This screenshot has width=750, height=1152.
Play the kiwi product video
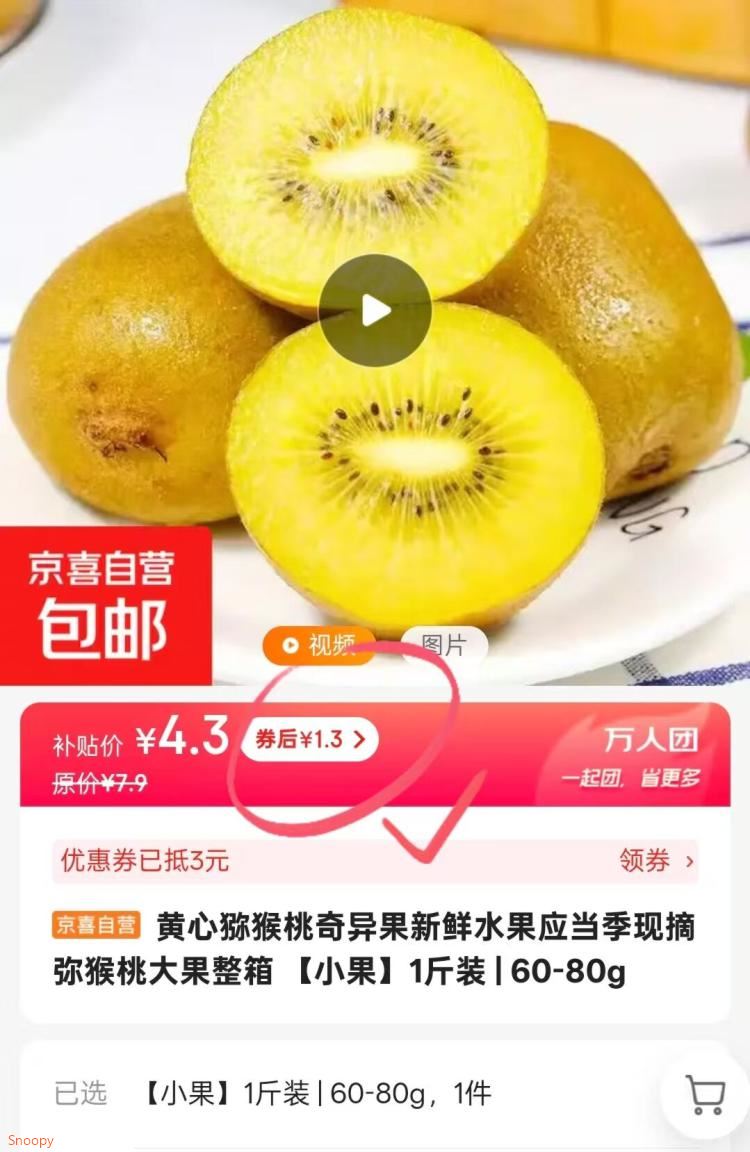[375, 310]
